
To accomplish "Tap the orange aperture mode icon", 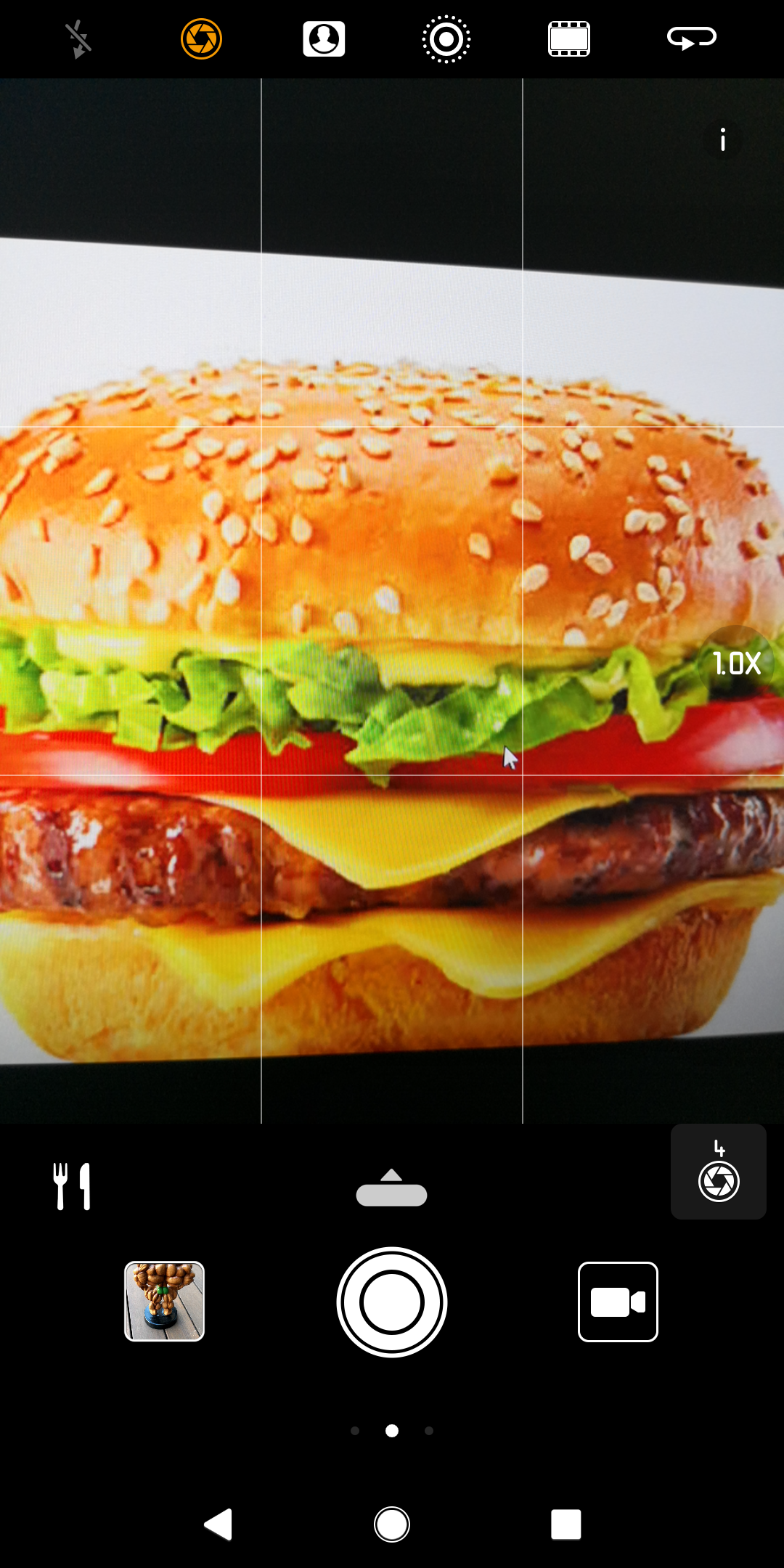I will [x=201, y=39].
